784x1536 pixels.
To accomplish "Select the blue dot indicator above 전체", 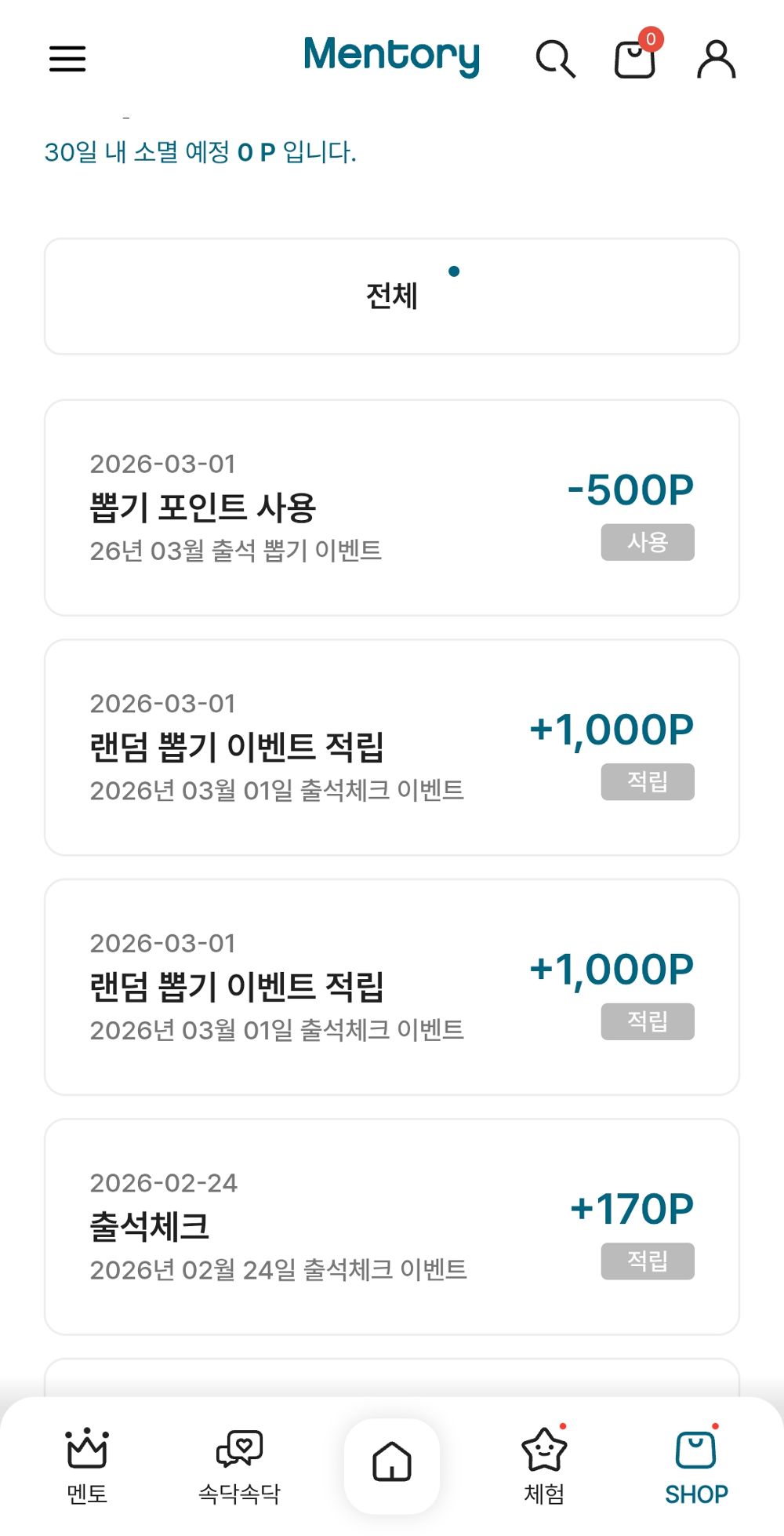I will (x=455, y=272).
